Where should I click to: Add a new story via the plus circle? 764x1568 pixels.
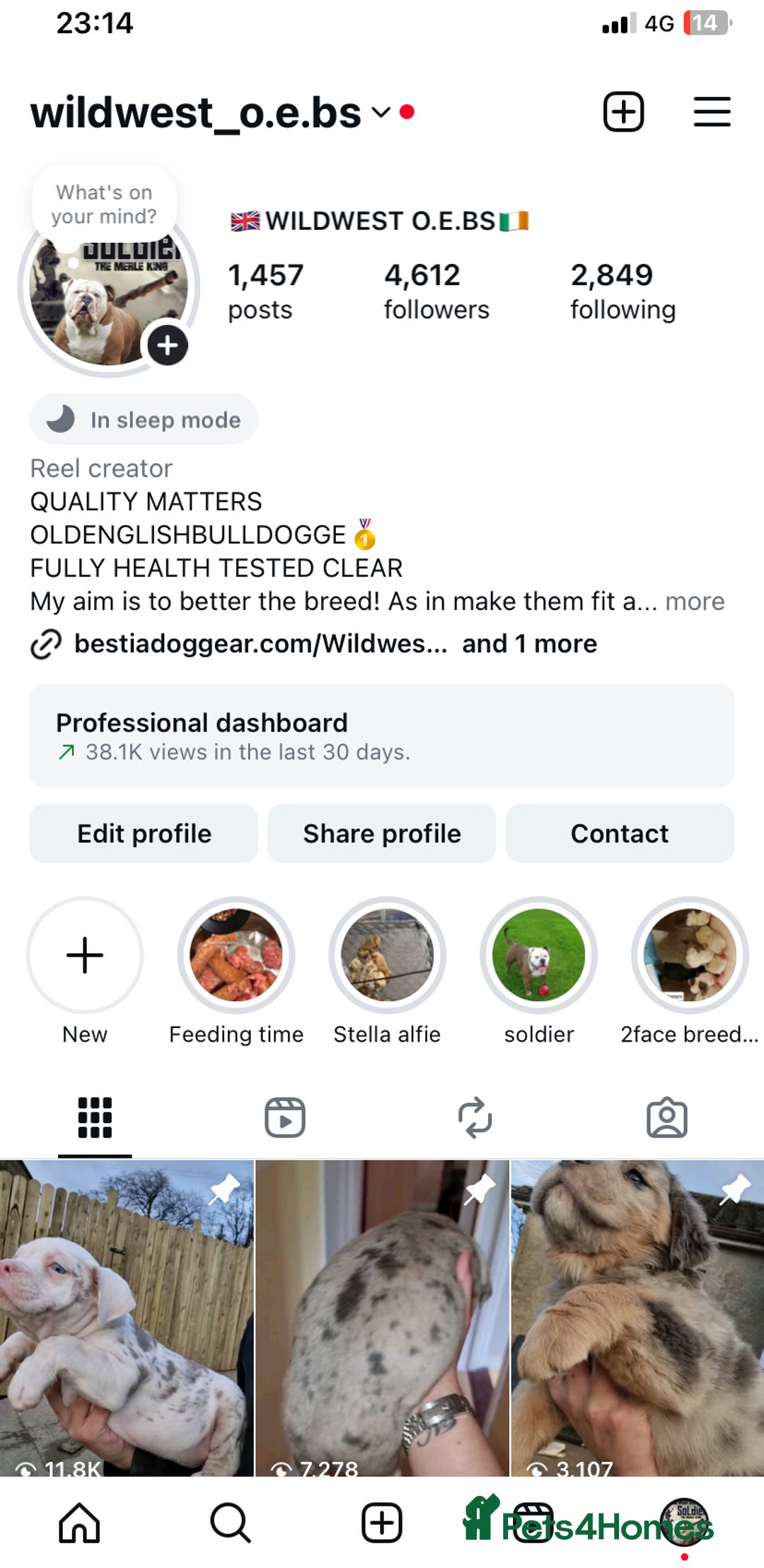167,346
